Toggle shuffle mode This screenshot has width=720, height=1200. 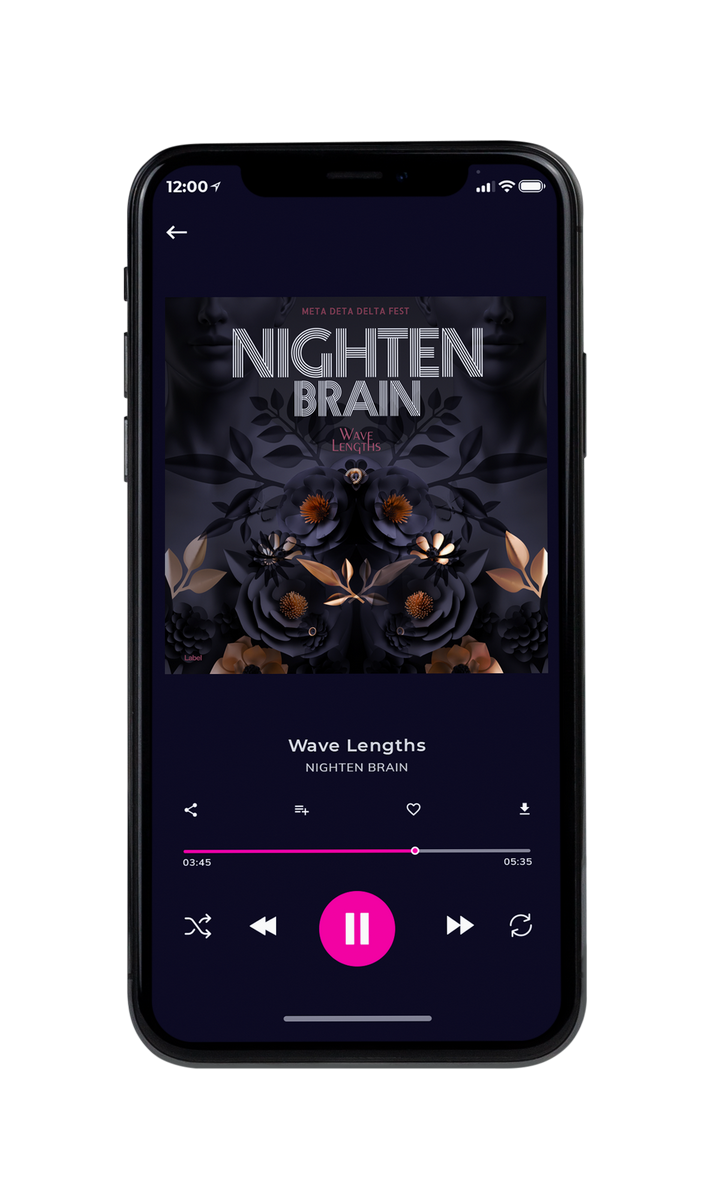(x=198, y=926)
